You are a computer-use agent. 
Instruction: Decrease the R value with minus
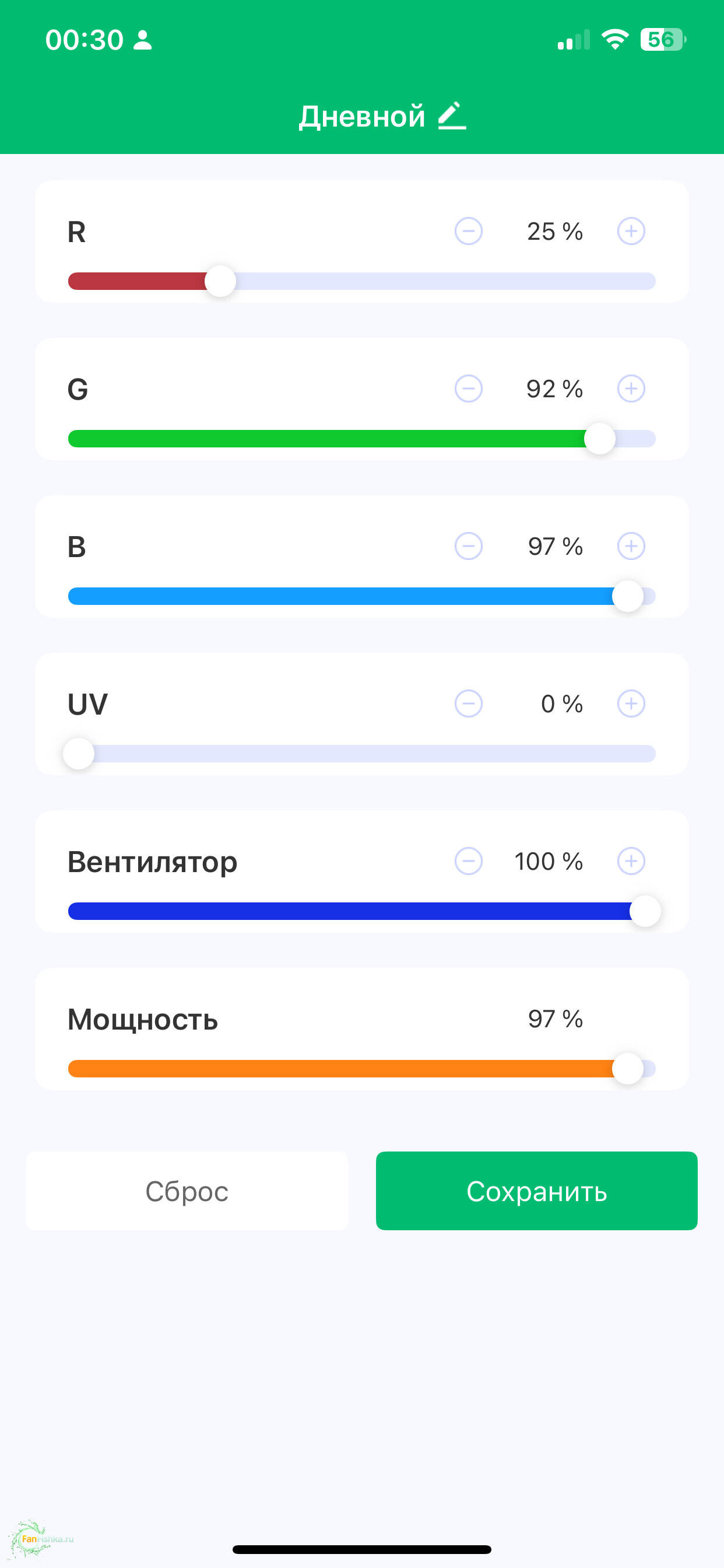point(468,232)
